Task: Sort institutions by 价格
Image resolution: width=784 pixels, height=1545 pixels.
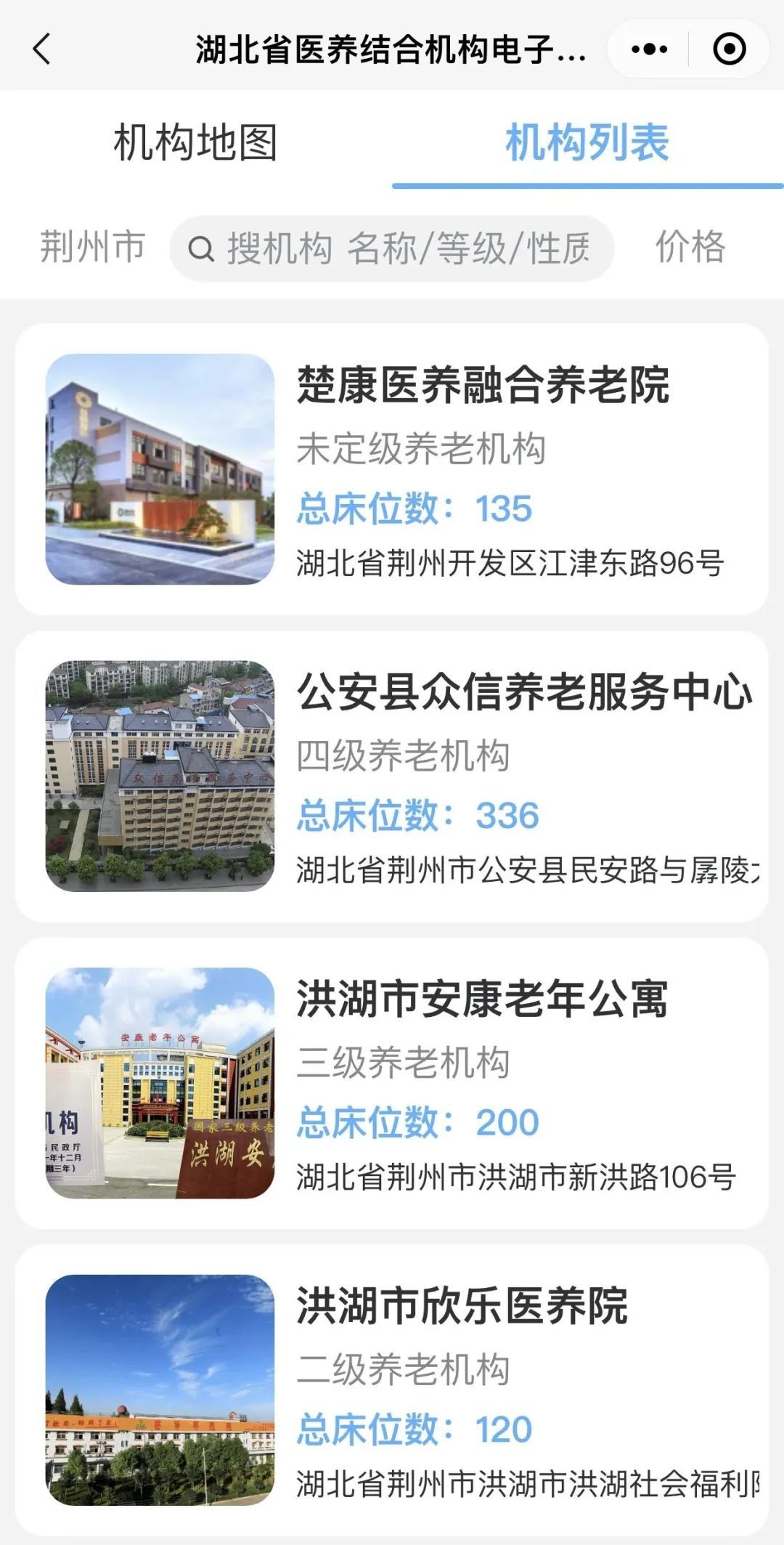Action: pyautogui.click(x=690, y=247)
